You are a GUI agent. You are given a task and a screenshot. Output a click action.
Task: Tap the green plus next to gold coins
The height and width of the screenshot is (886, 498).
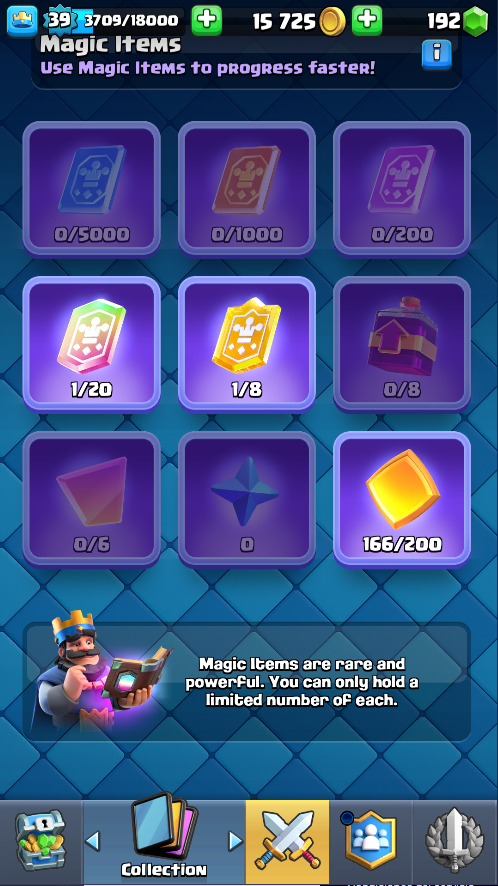[x=367, y=20]
